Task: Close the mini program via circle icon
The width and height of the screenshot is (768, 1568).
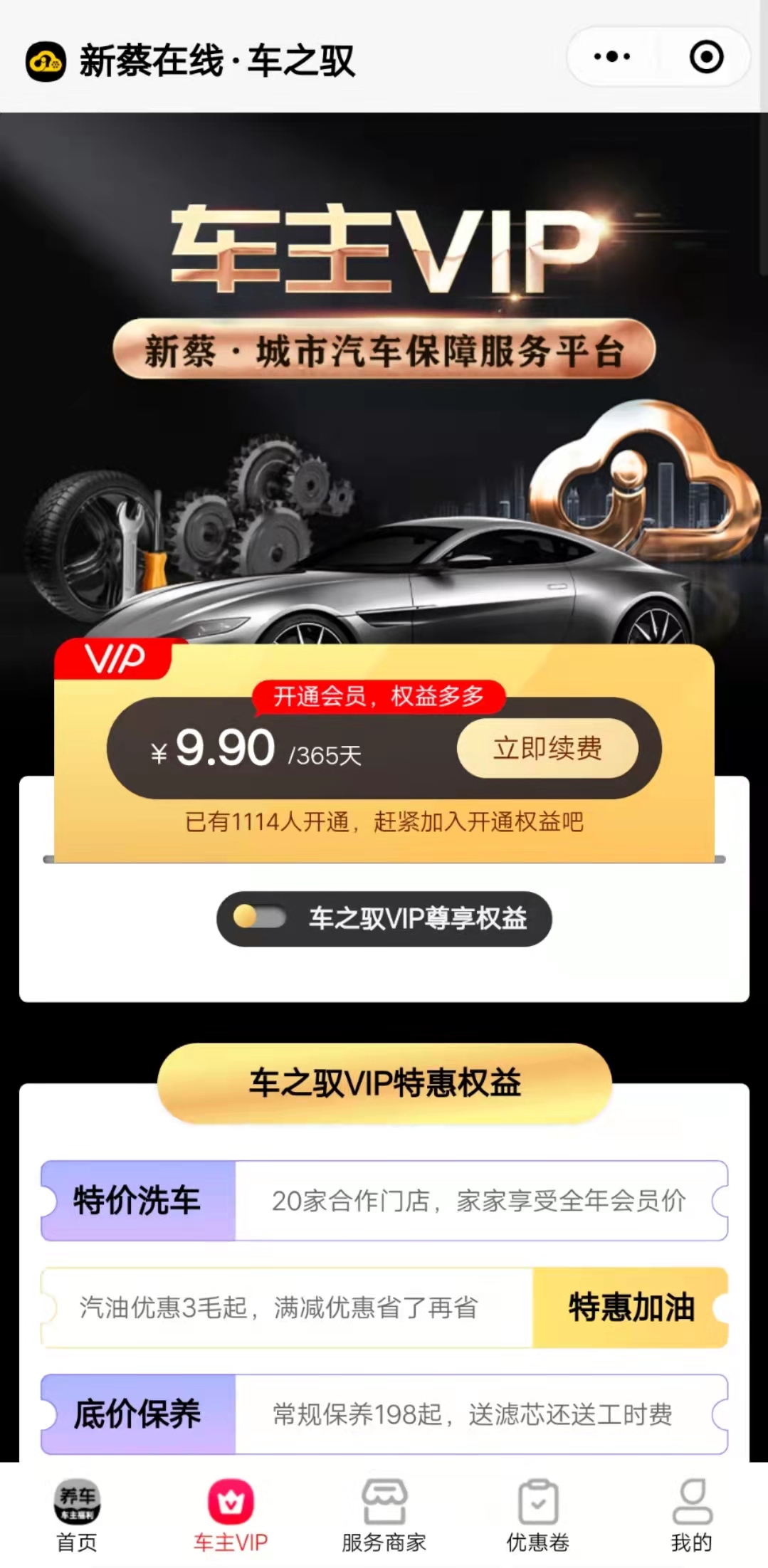Action: click(x=706, y=57)
